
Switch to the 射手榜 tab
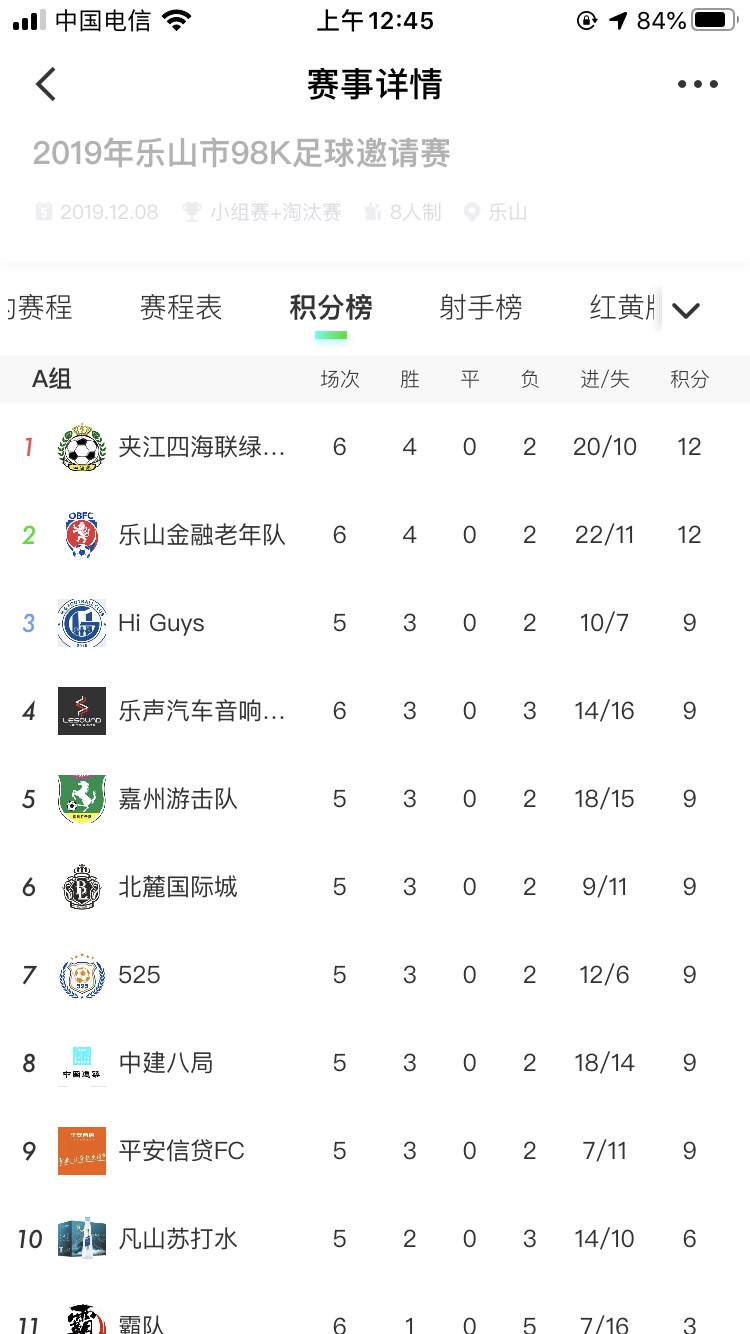tap(481, 307)
